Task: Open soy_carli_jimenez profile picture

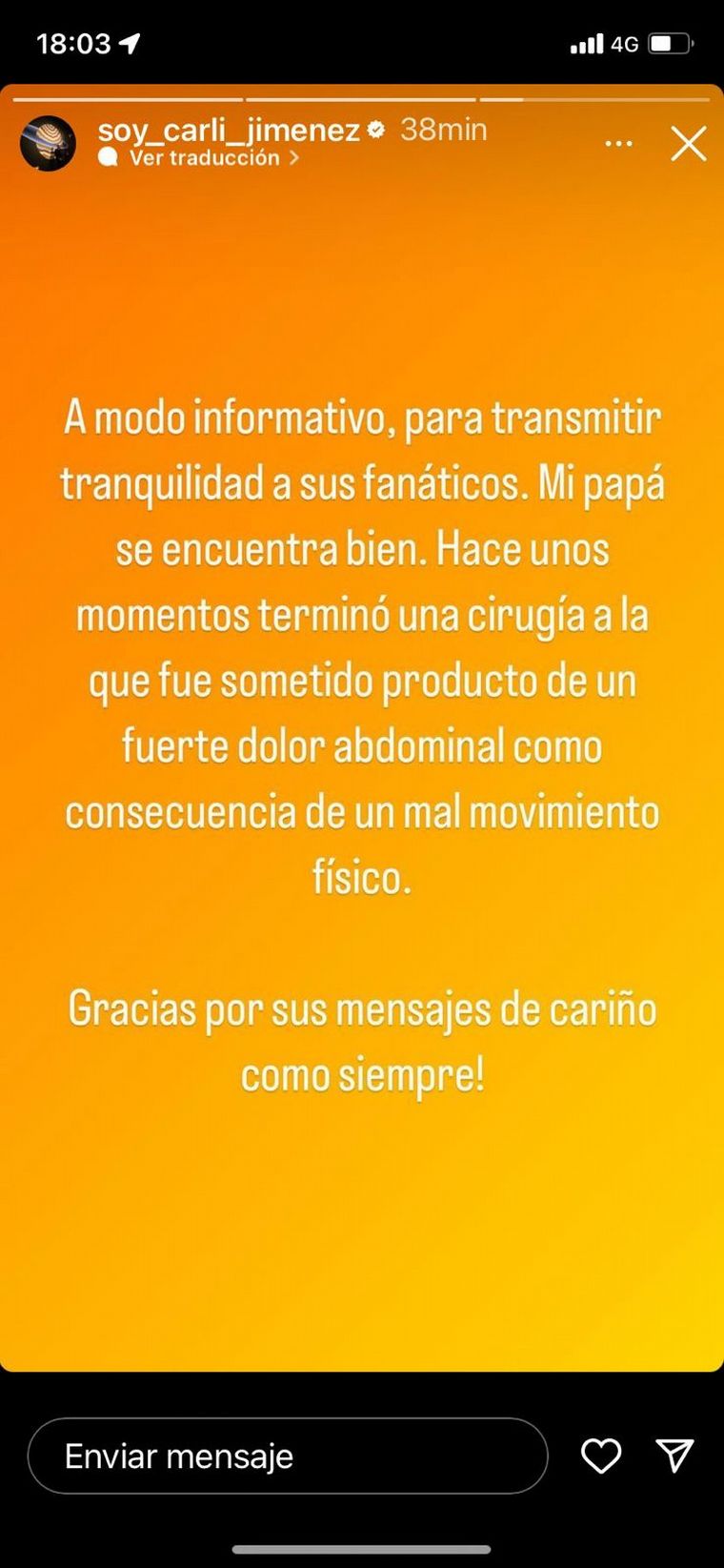Action: [x=48, y=144]
